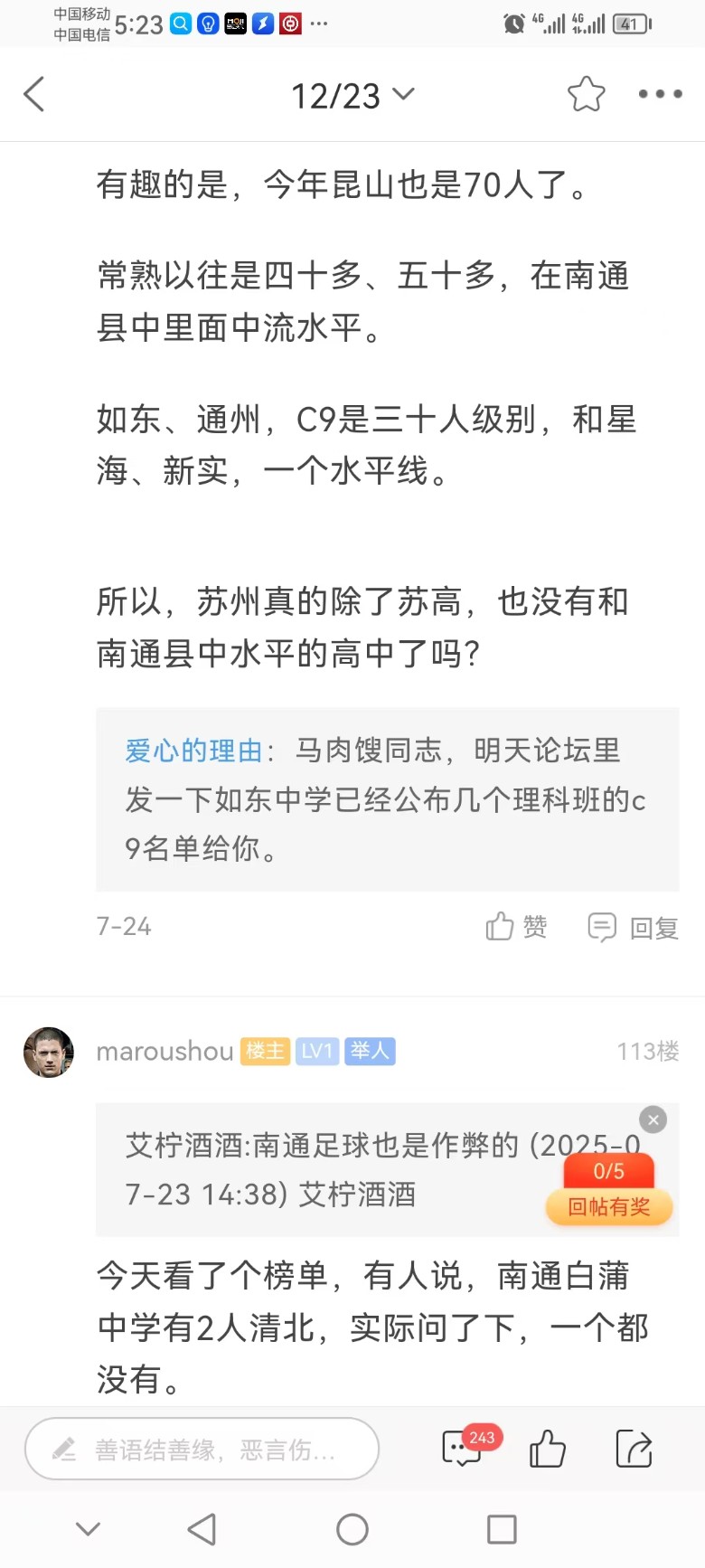Reply to the post dated 7-24
Screen dimensions: 705x1568
(634, 927)
